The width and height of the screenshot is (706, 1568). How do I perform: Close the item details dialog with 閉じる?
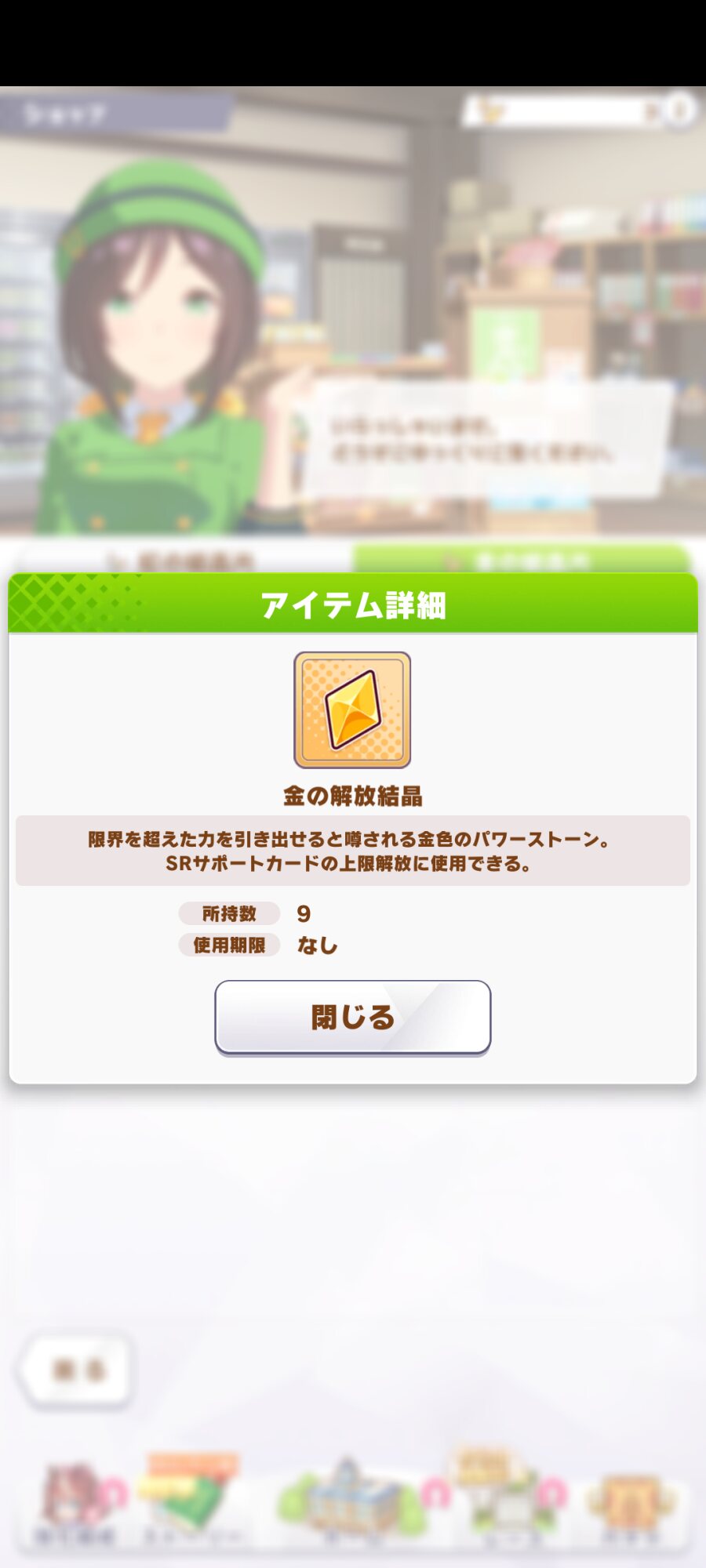pyautogui.click(x=352, y=1017)
